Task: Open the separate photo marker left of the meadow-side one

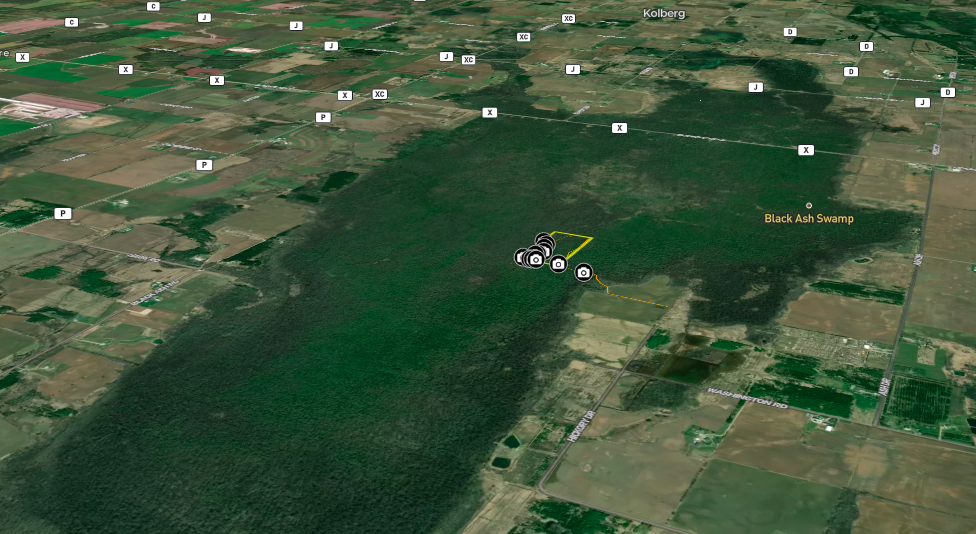Action: [x=558, y=265]
